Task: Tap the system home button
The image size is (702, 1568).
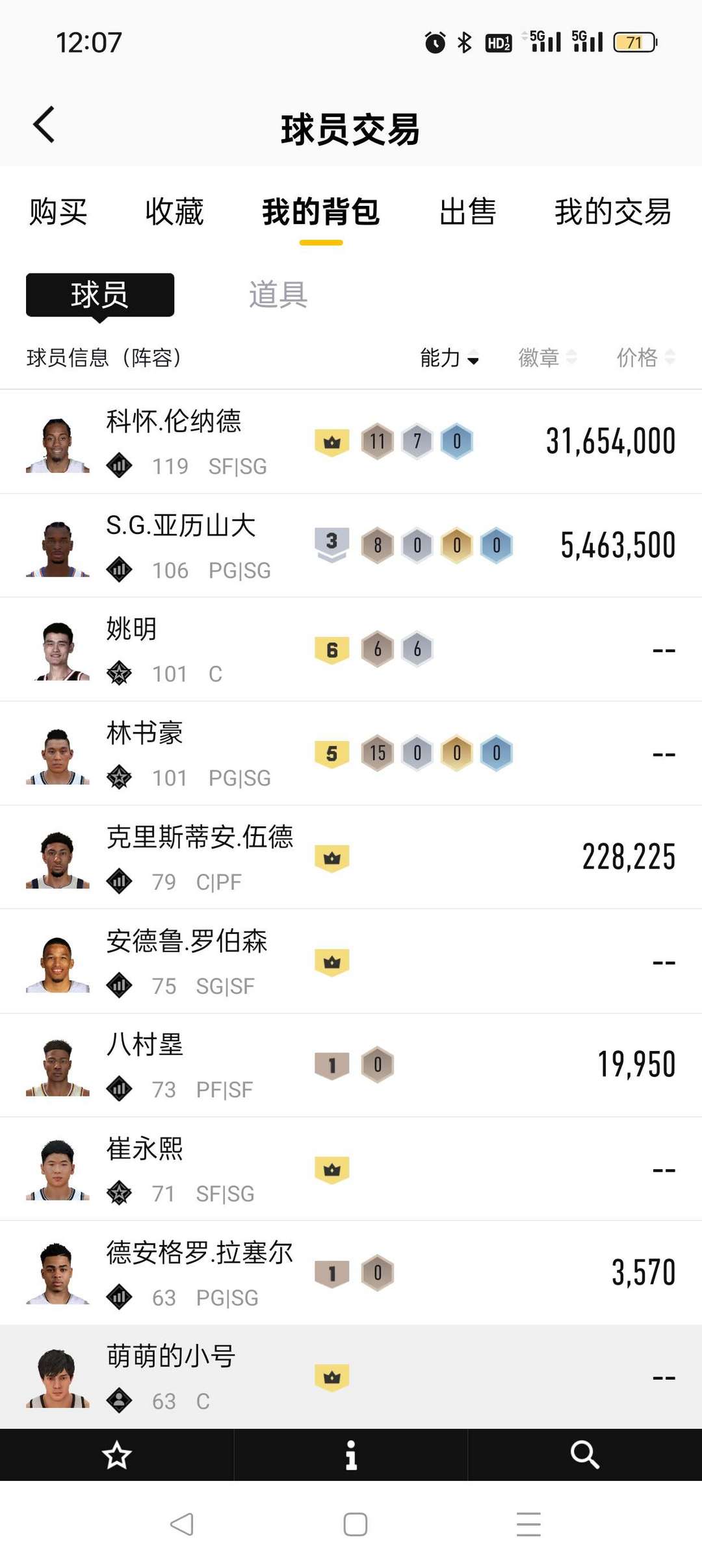Action: click(x=356, y=1524)
